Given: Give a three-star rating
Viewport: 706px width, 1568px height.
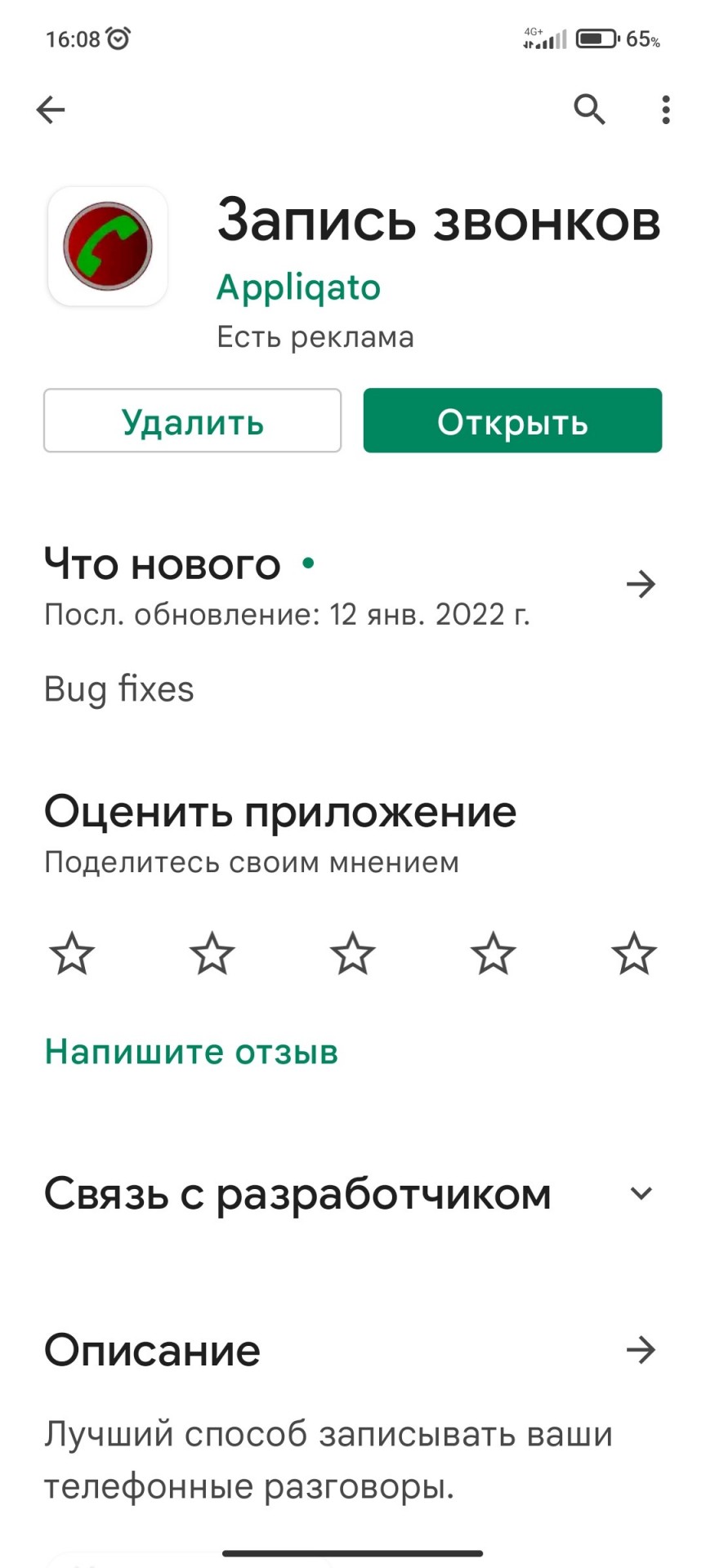Looking at the screenshot, I should (x=352, y=953).
